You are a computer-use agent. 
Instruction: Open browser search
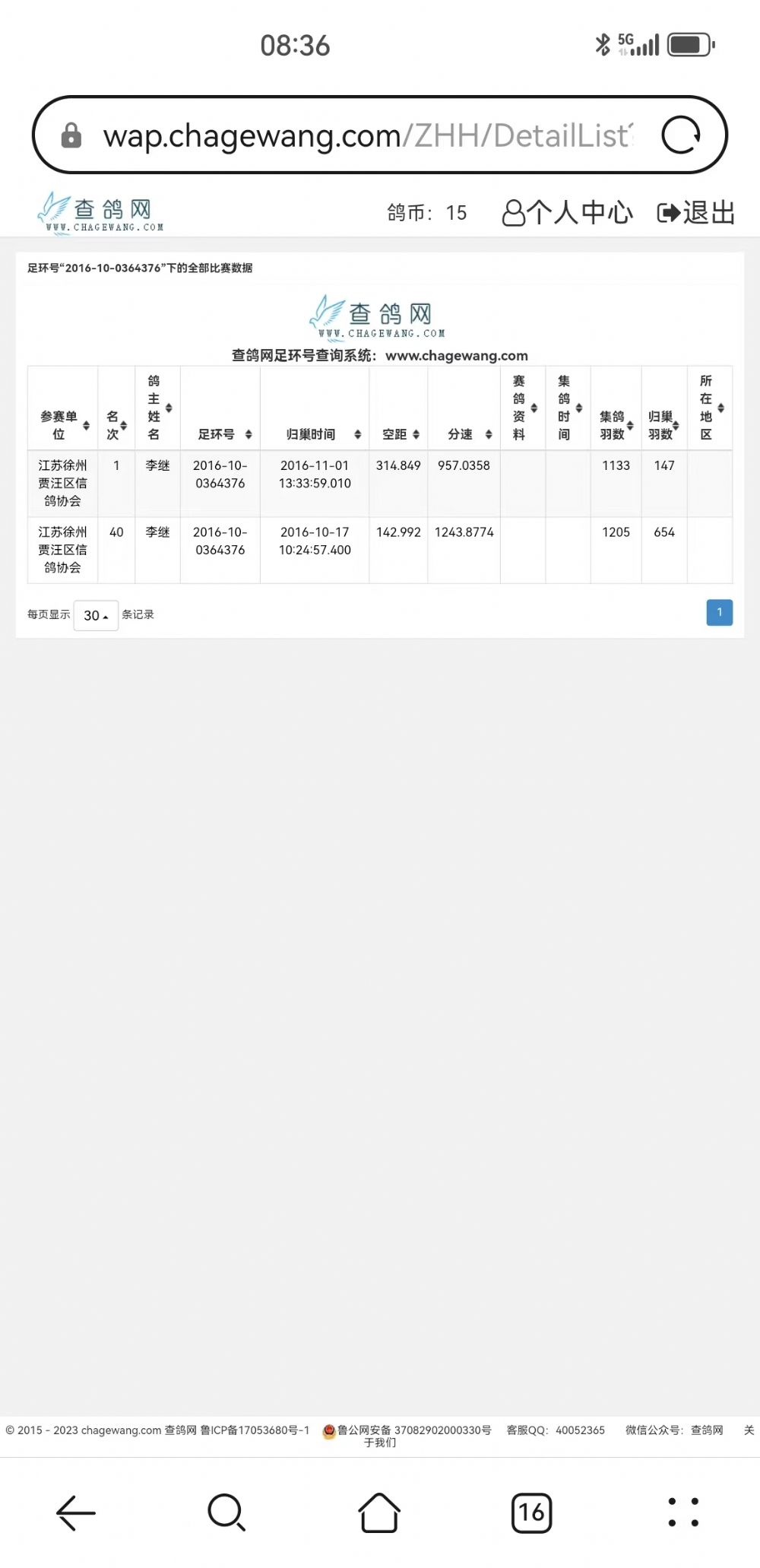click(x=226, y=1512)
